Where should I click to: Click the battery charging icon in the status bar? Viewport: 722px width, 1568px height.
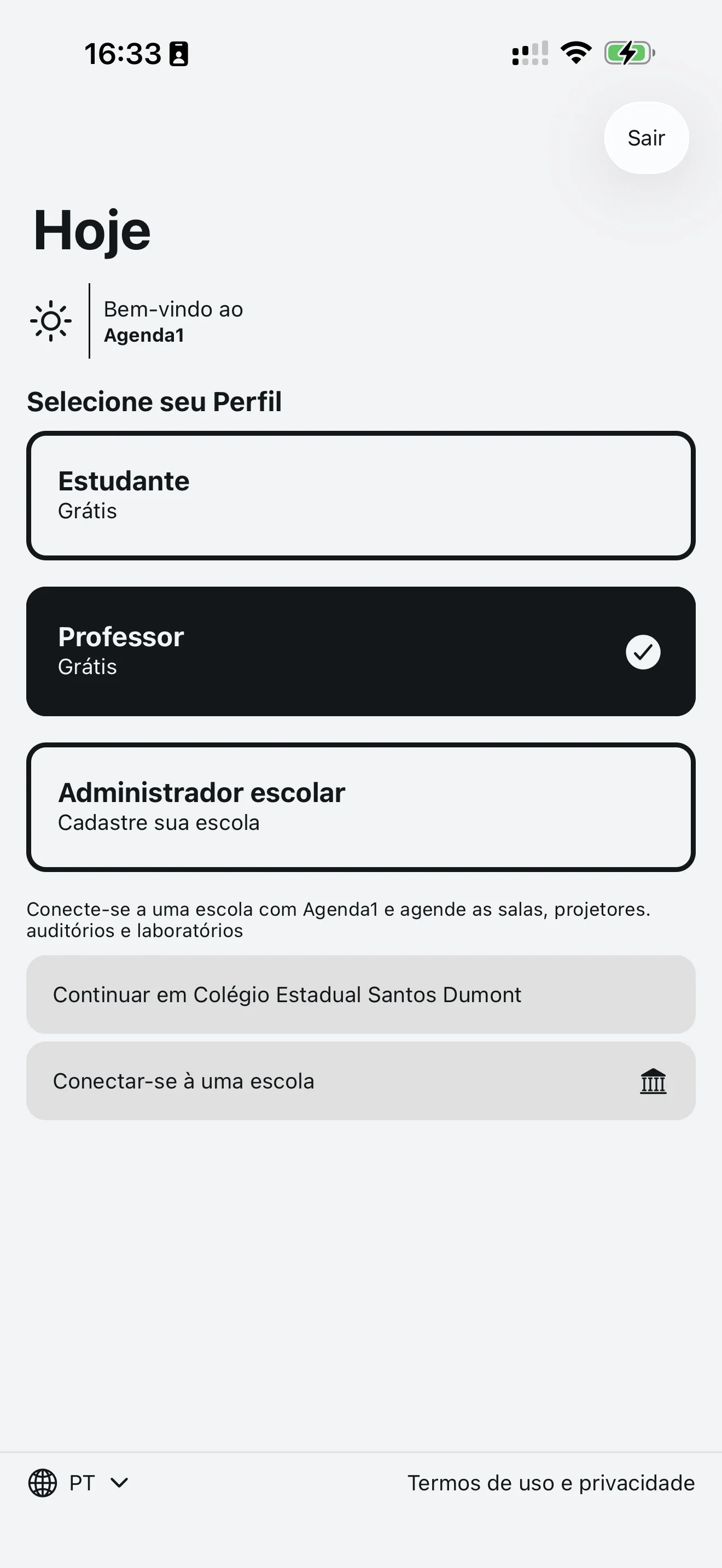tap(628, 53)
